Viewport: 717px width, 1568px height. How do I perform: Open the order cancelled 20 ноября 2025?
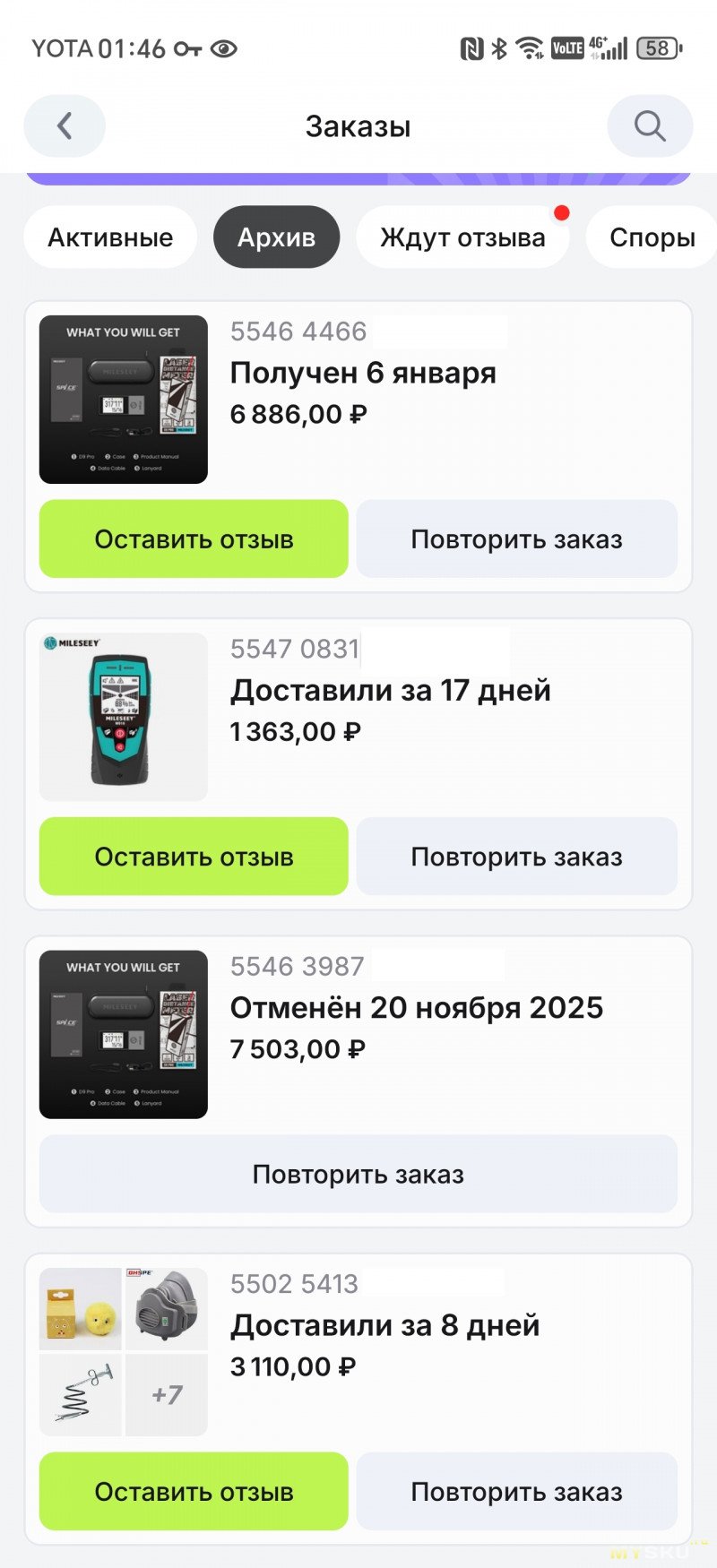[x=416, y=1008]
